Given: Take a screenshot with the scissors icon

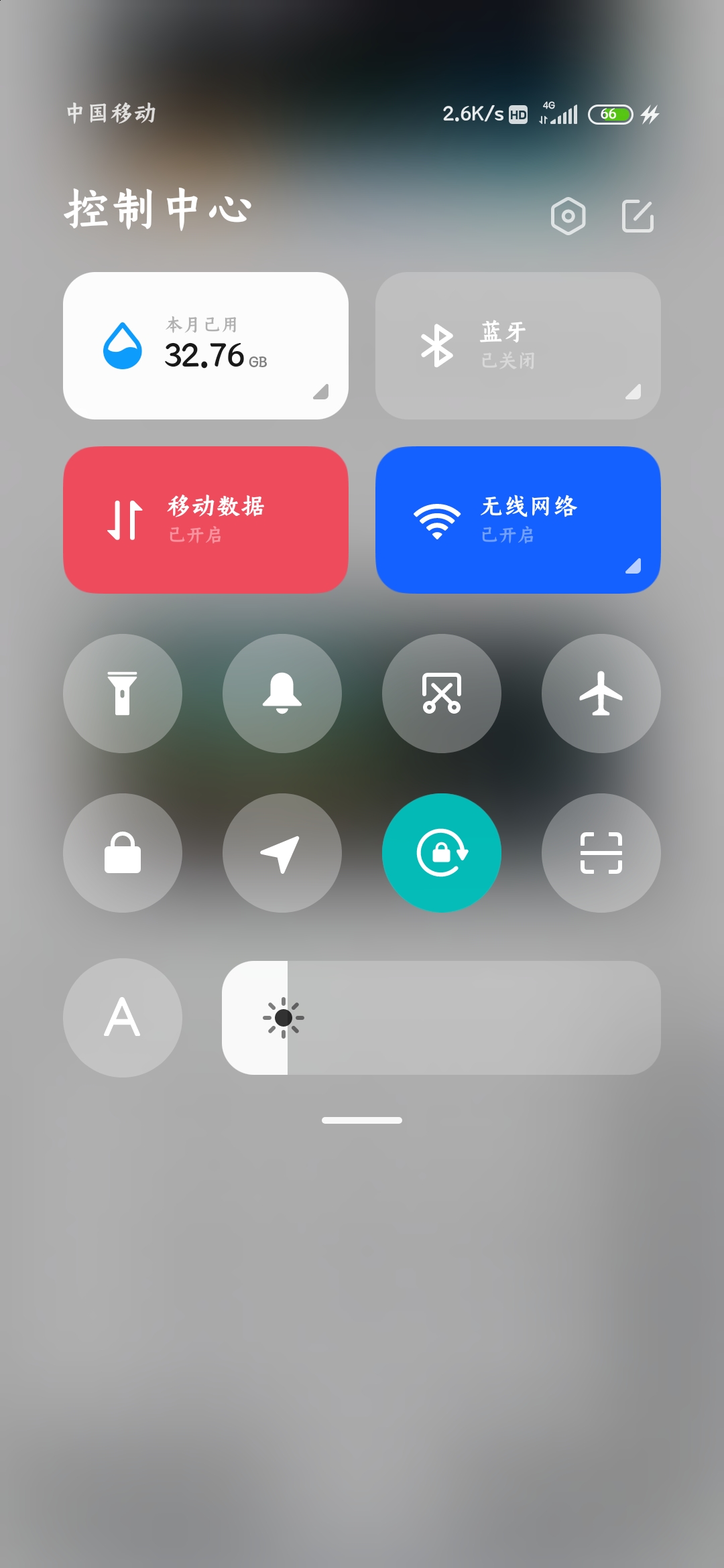Looking at the screenshot, I should tap(442, 694).
